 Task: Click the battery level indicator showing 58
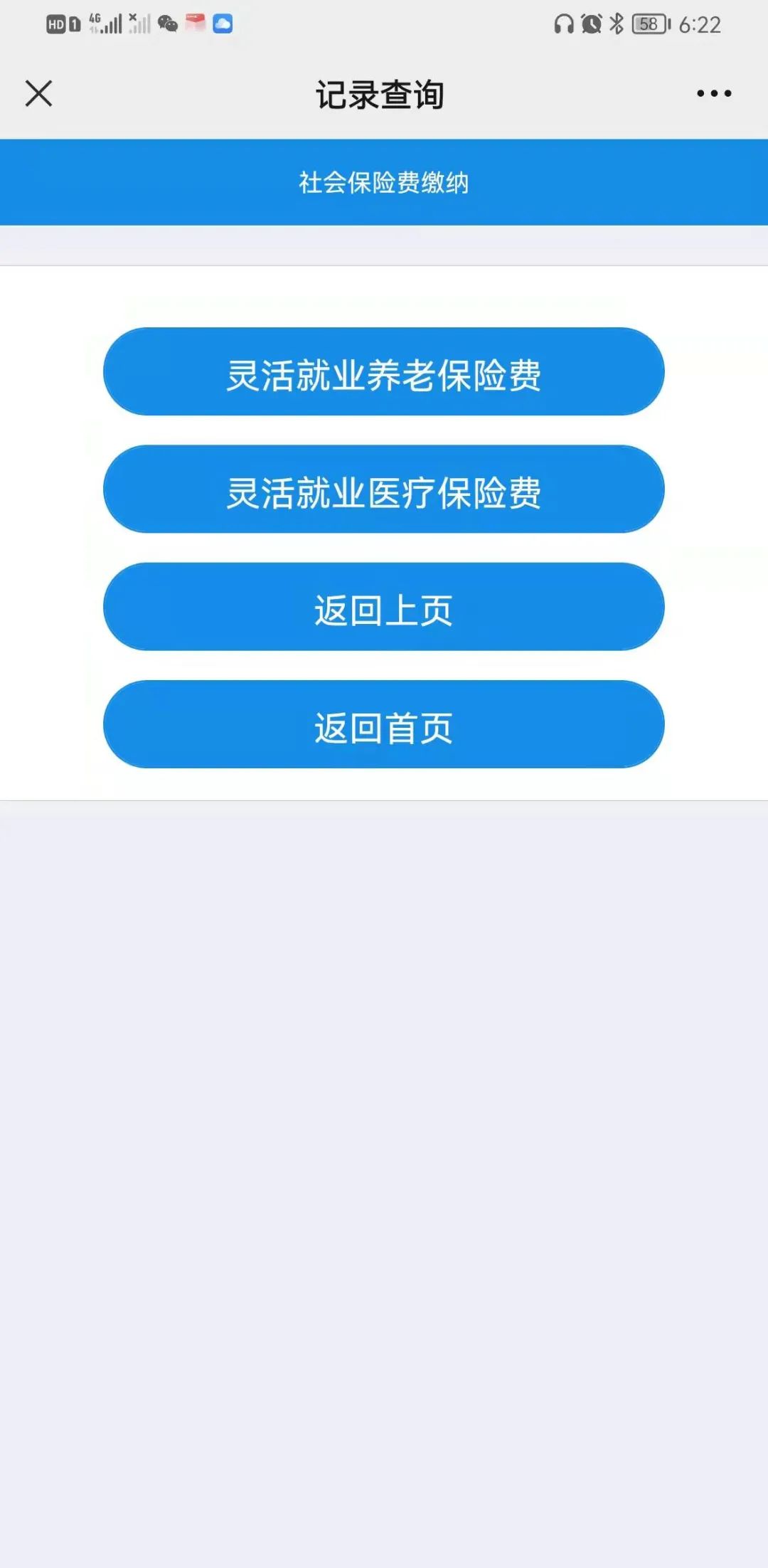click(647, 23)
